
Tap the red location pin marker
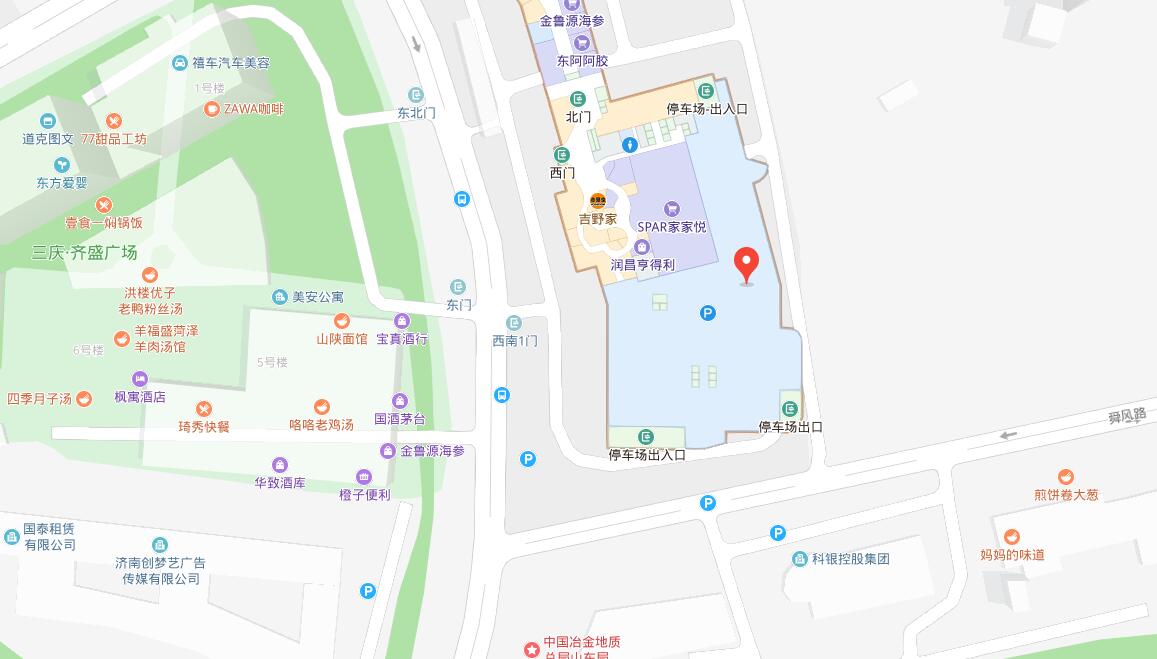point(746,264)
